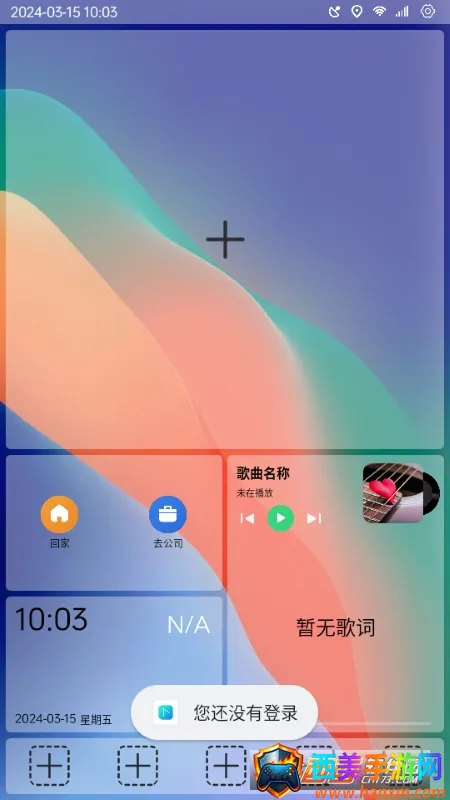Open the settings gear icon
This screenshot has height=800, width=450.
click(428, 11)
